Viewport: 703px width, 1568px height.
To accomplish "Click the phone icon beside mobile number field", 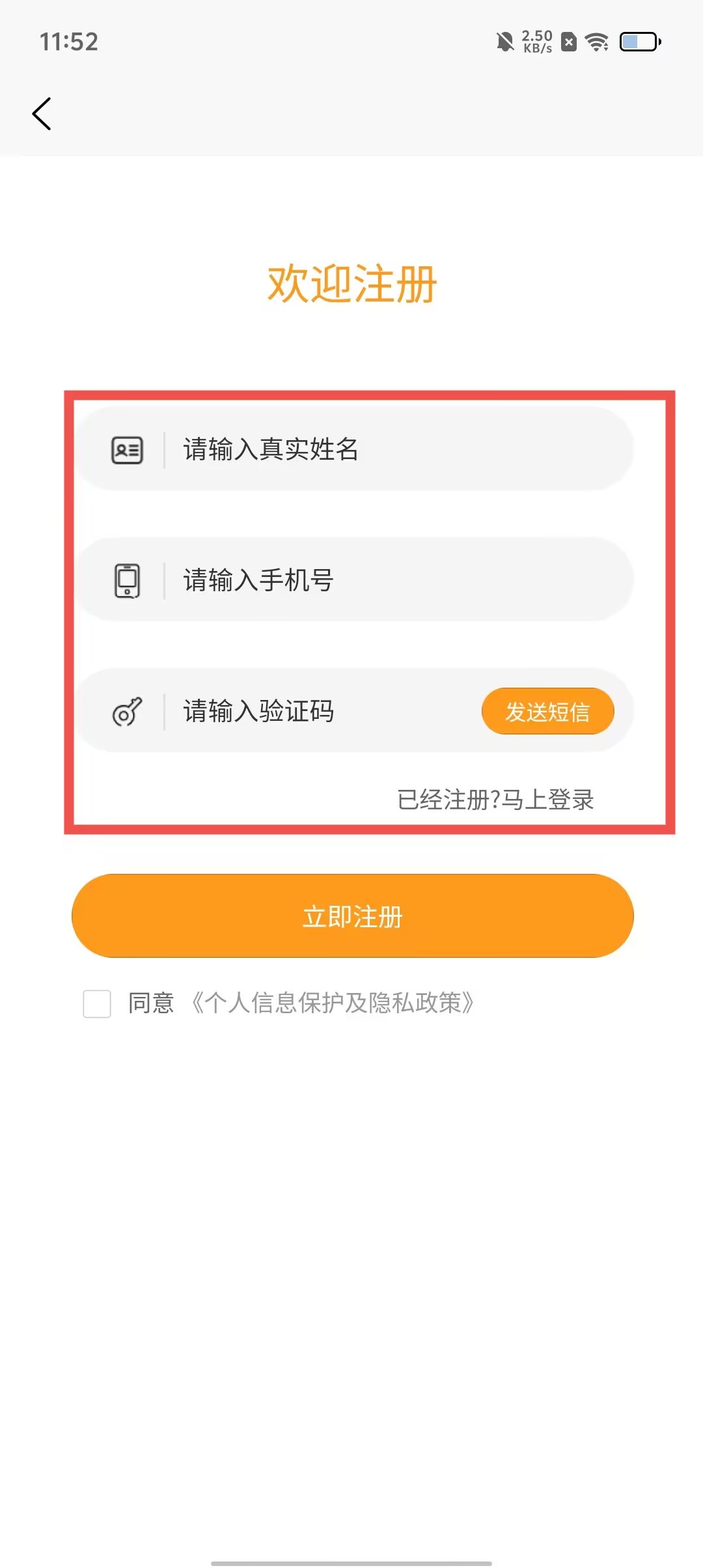I will pyautogui.click(x=128, y=581).
